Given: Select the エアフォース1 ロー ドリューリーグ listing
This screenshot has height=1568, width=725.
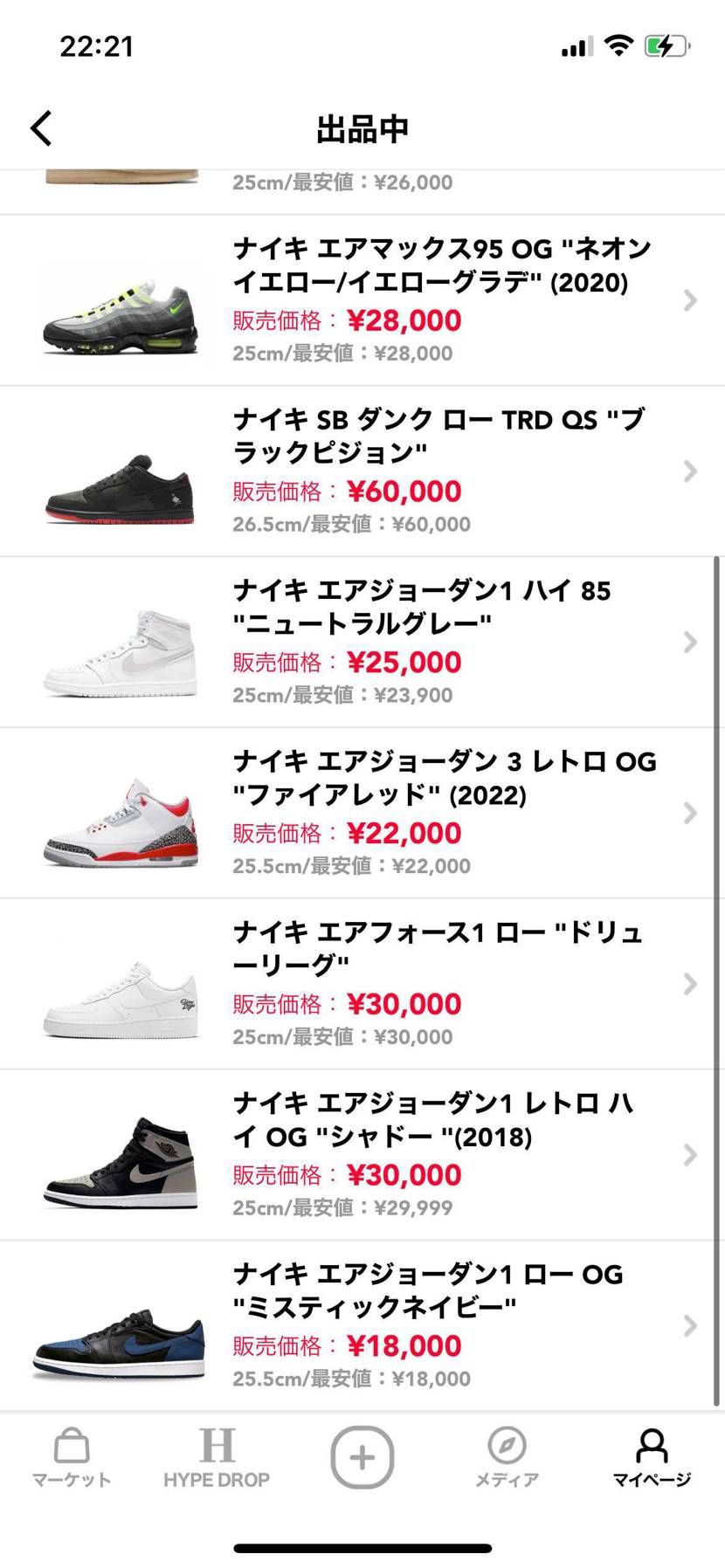Looking at the screenshot, I should [362, 984].
